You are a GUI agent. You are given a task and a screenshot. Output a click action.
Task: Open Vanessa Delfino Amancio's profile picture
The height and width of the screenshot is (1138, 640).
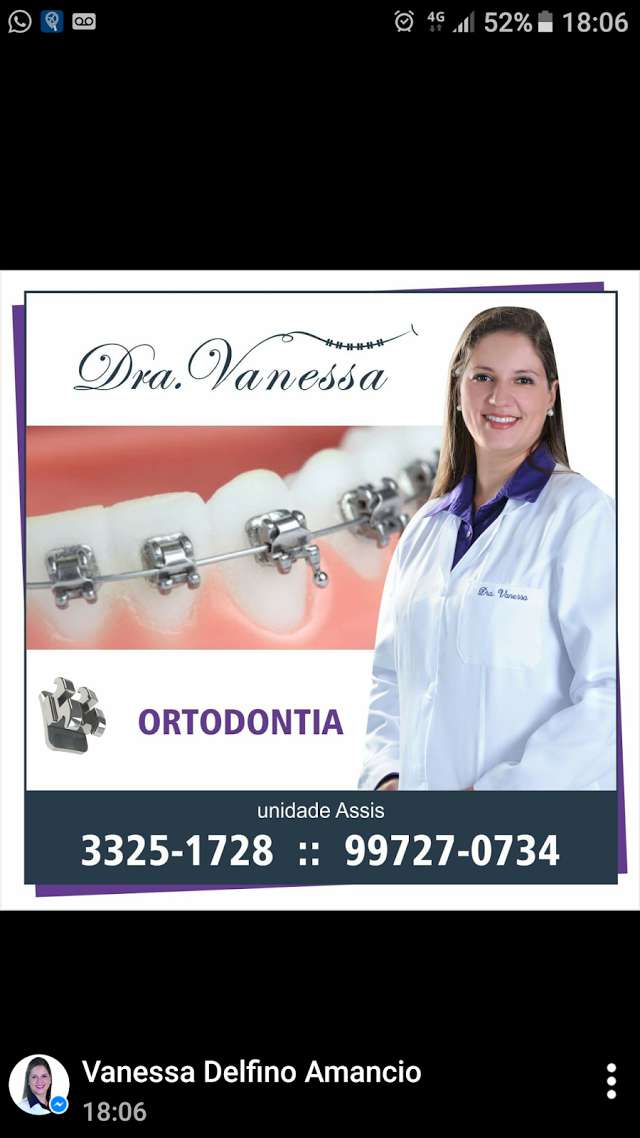point(38,1084)
